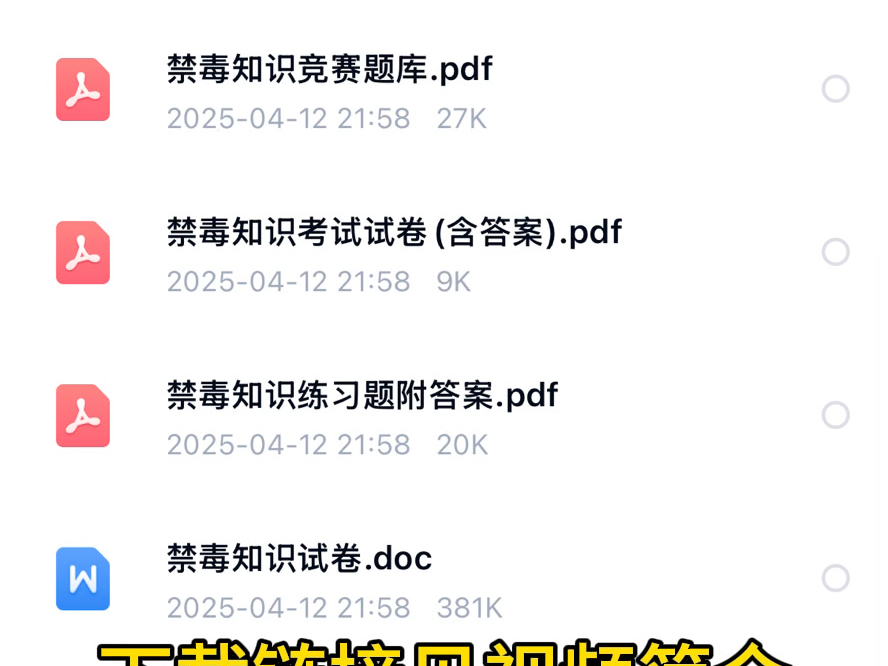Open 禁毒知识考试试卷 (含答案).pdf file

(394, 232)
